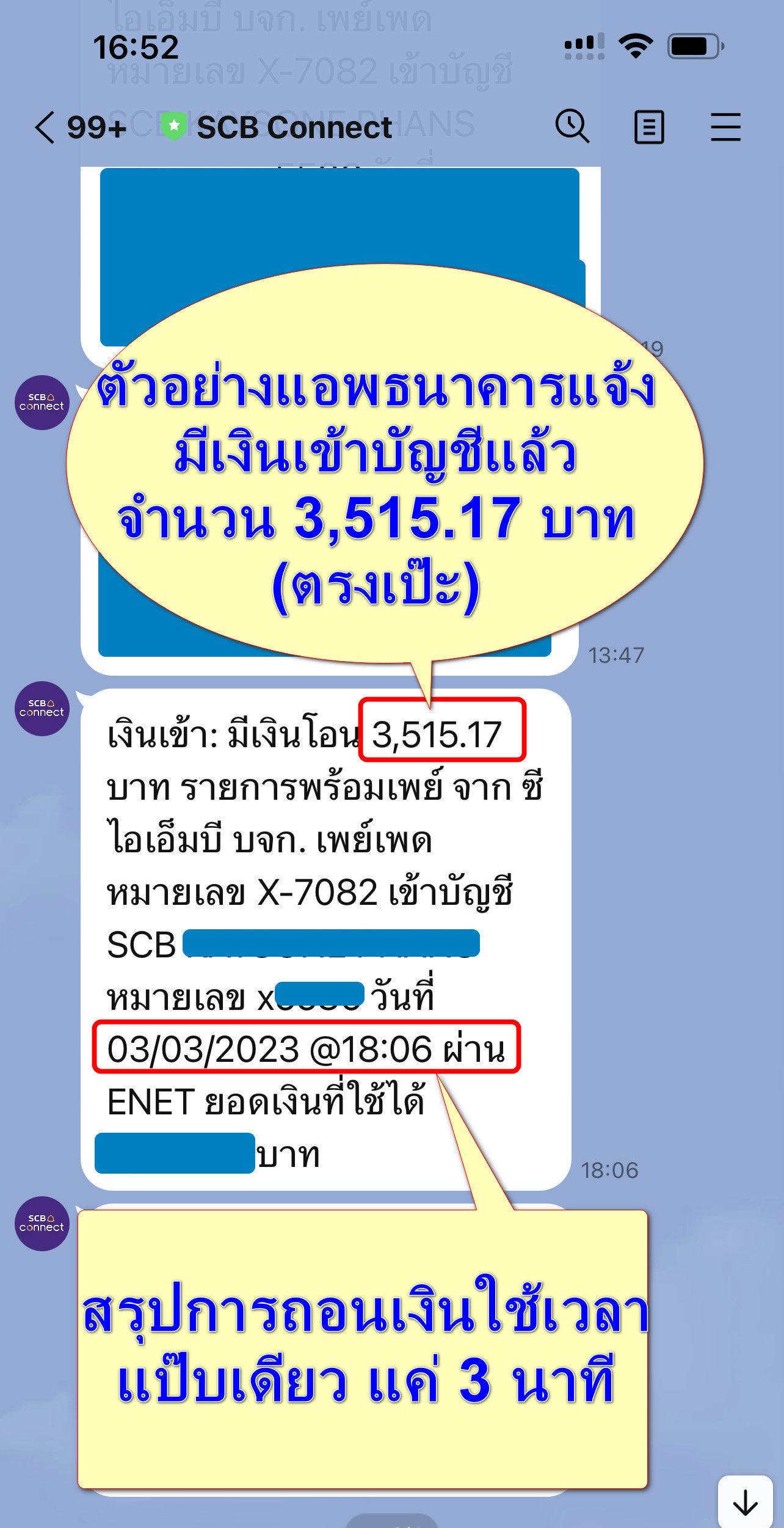Screen dimensions: 784x1528
Task: Open SCB Connect avatar beside the 3,515.17 message
Action: point(42,709)
